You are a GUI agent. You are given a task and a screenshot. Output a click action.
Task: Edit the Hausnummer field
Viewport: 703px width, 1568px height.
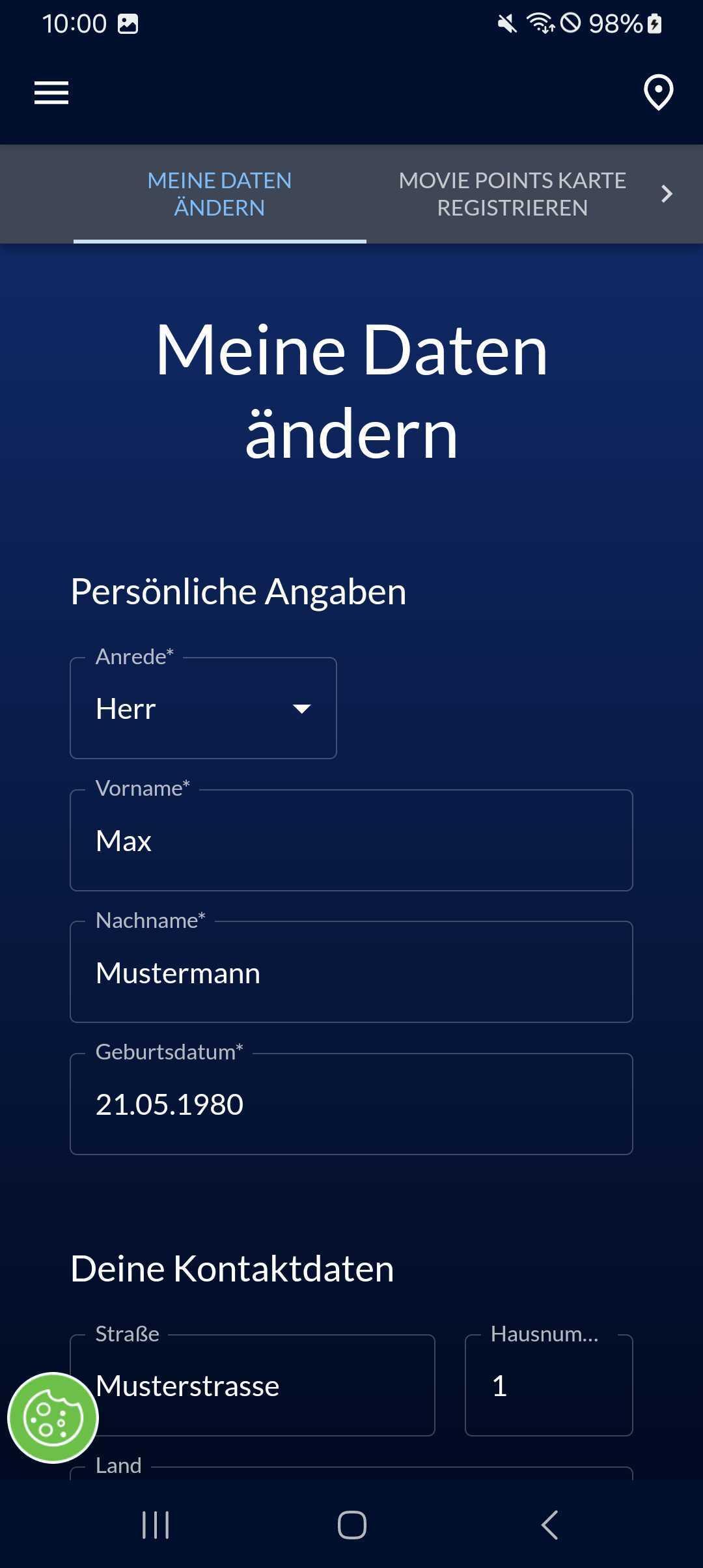point(549,1385)
